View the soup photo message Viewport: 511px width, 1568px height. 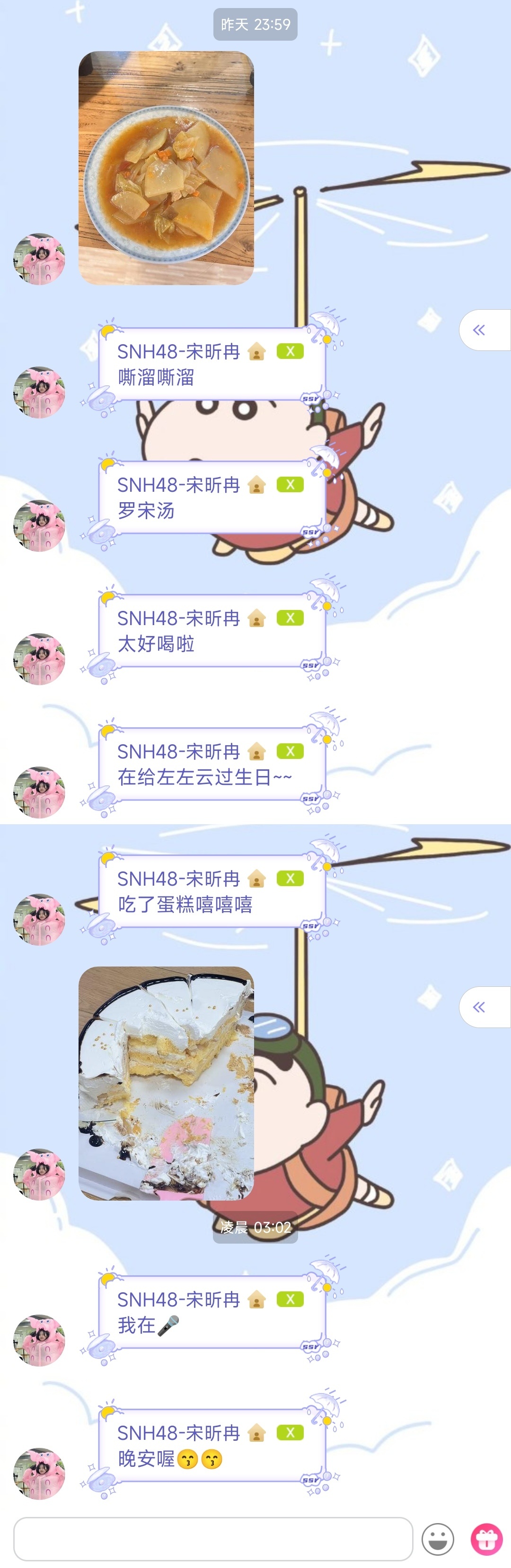[x=166, y=168]
